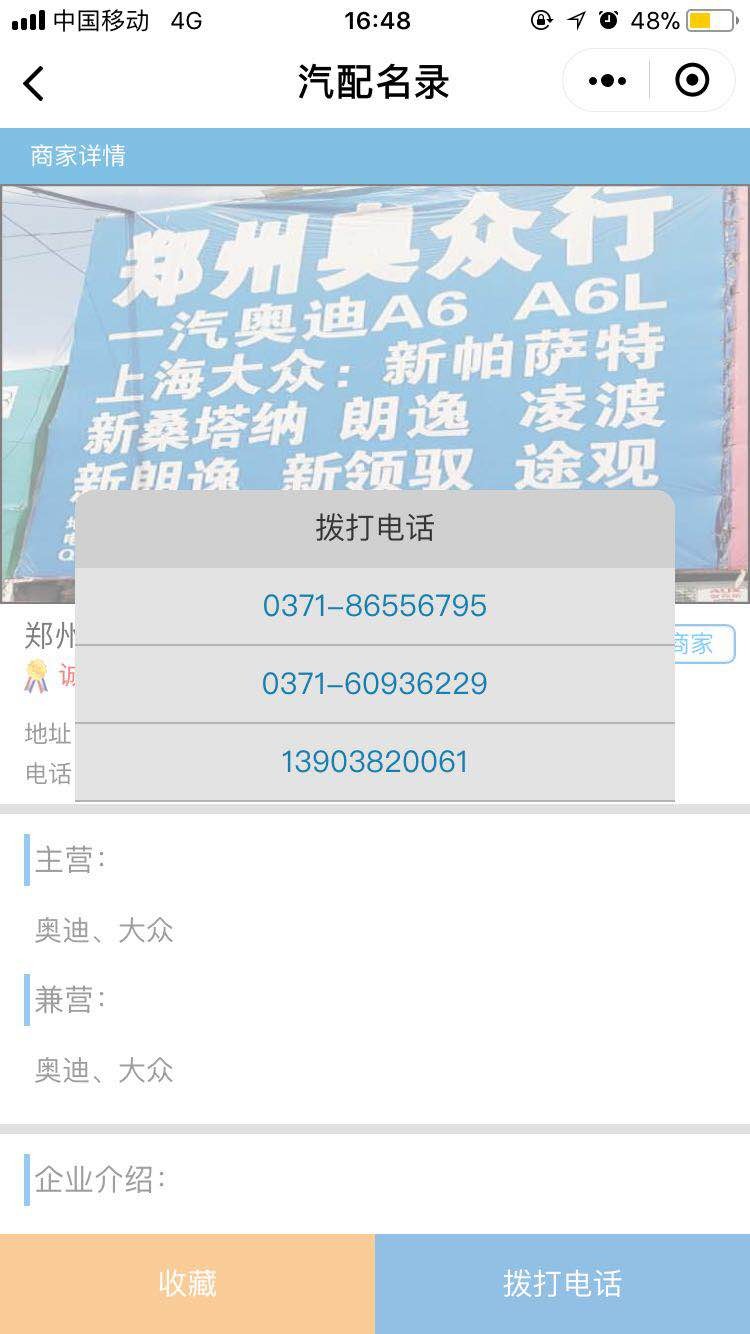Call mobile number 13903820061
This screenshot has height=1334, width=750.
point(375,762)
